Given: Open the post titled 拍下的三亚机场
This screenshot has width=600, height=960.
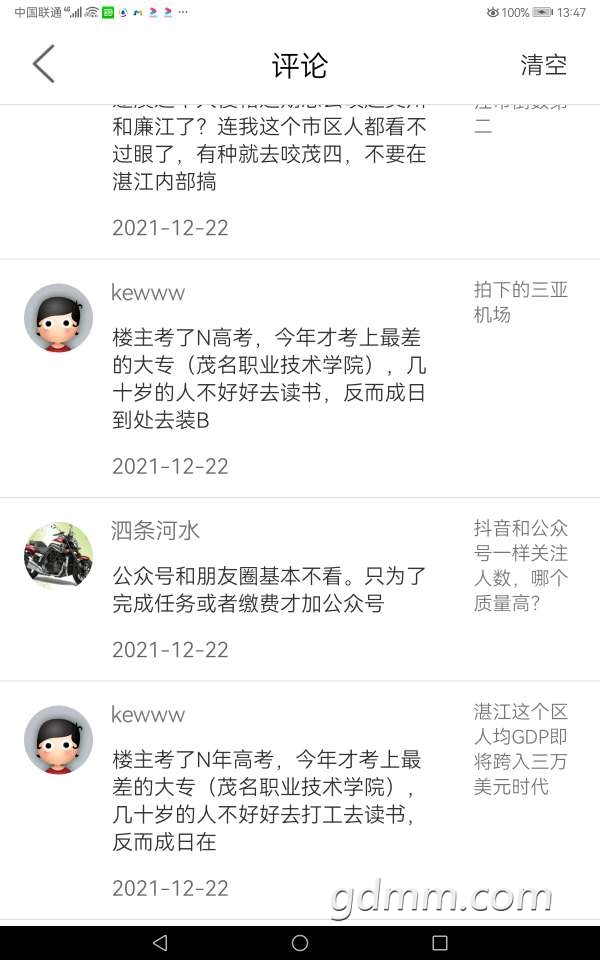Looking at the screenshot, I should [x=520, y=302].
